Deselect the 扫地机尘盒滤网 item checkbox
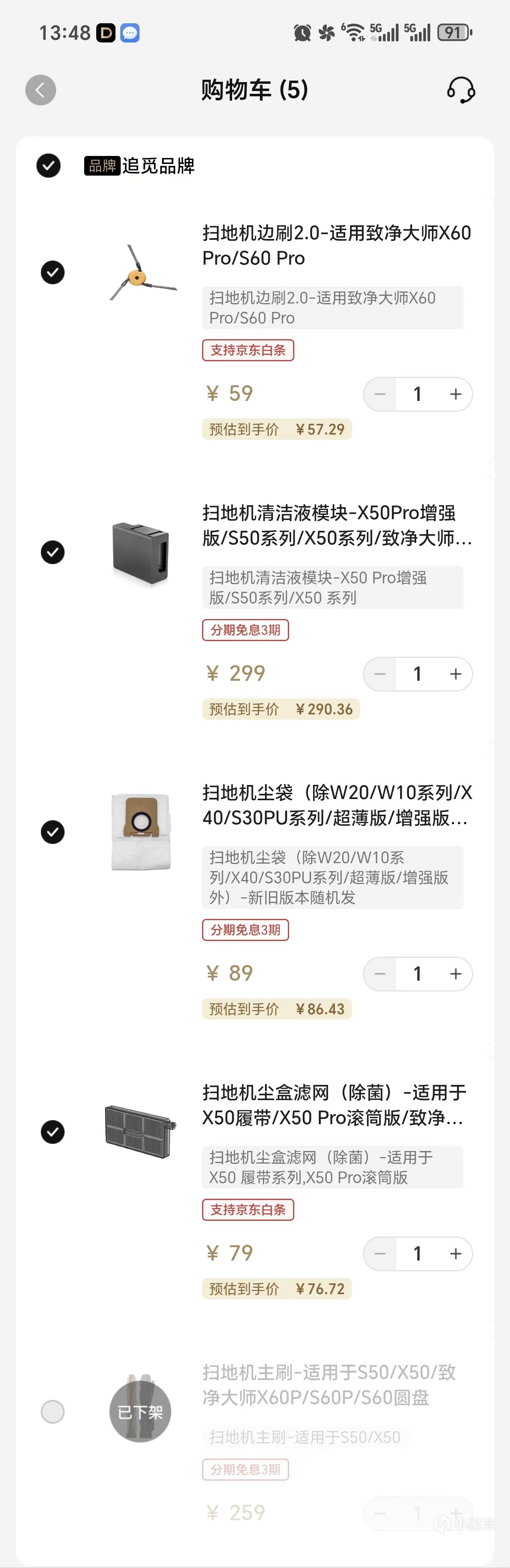The width and height of the screenshot is (510, 1568). 53,1131
